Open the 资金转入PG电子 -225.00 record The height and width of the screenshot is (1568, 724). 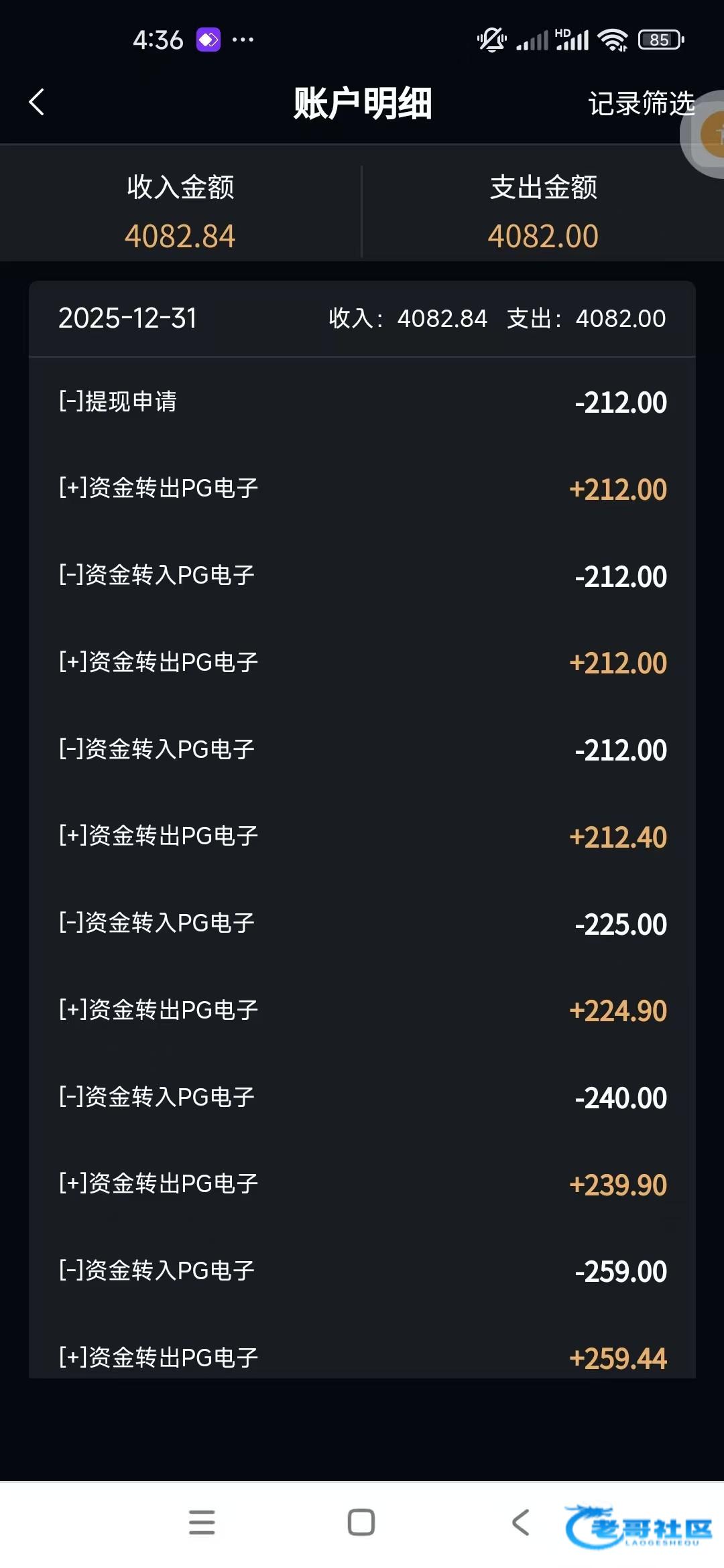point(362,923)
